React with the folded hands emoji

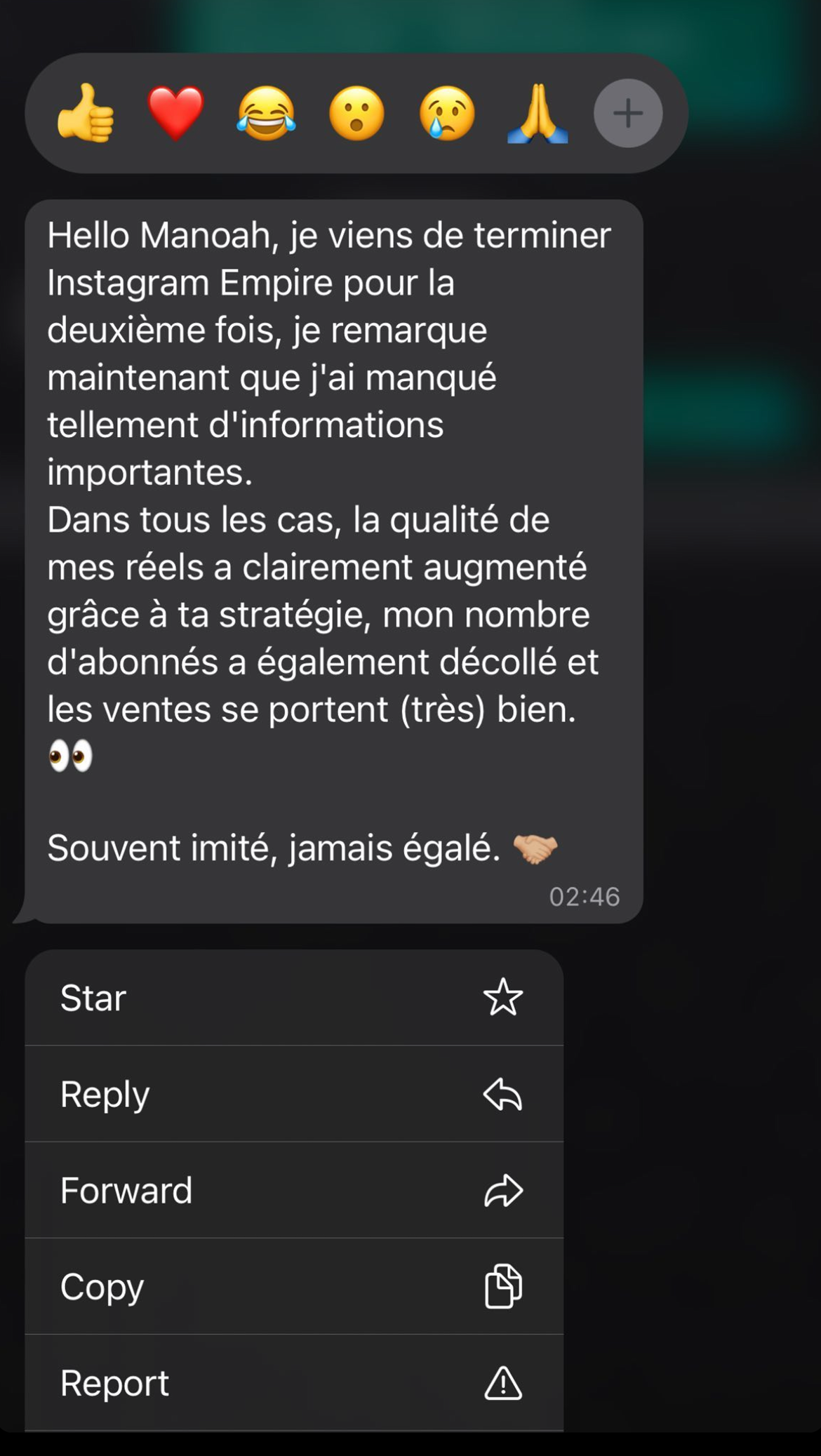pyautogui.click(x=538, y=114)
